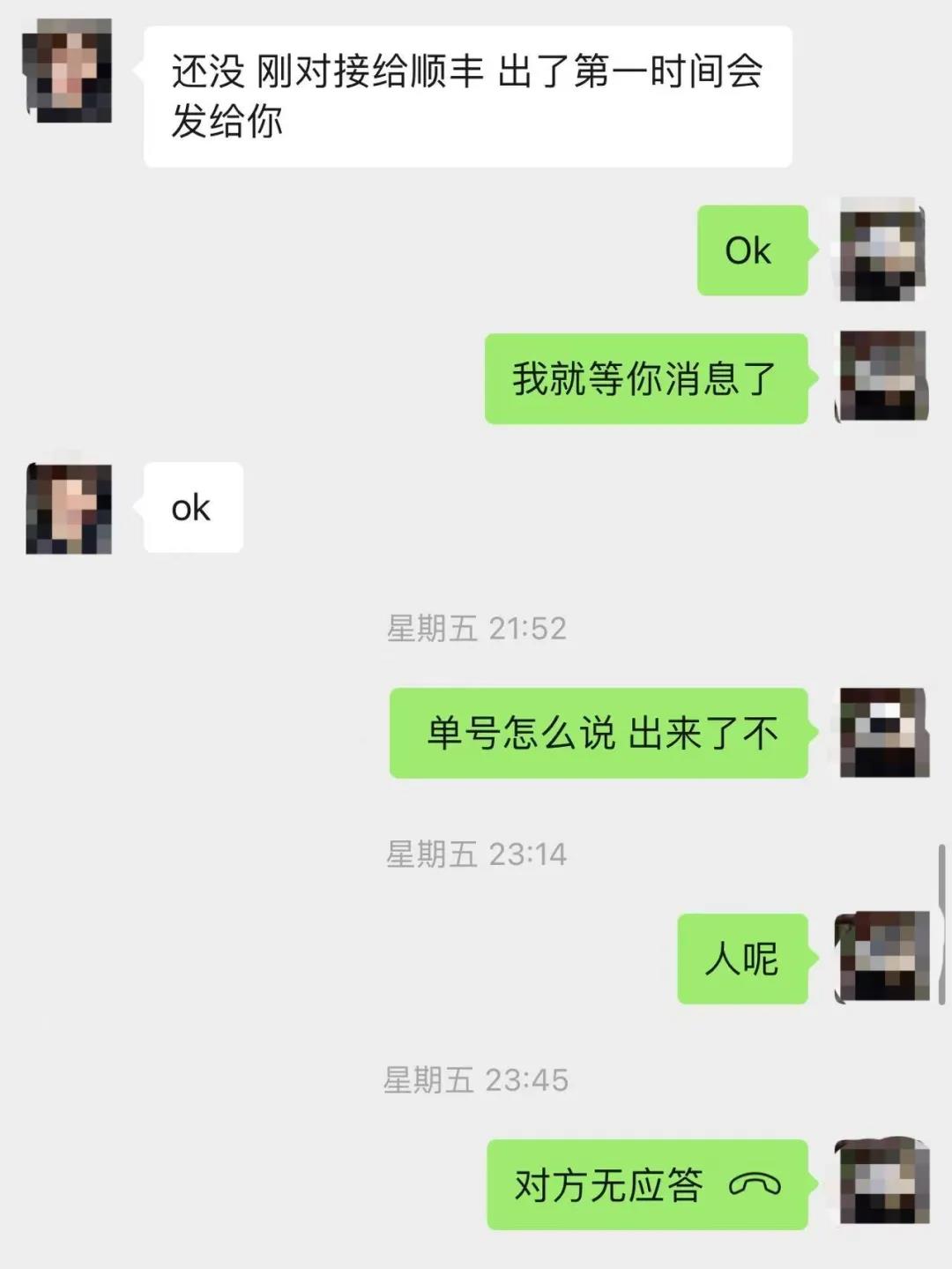Open own avatar beside 单号怎么说 出来了不
This screenshot has height=1269, width=952.
[x=883, y=733]
